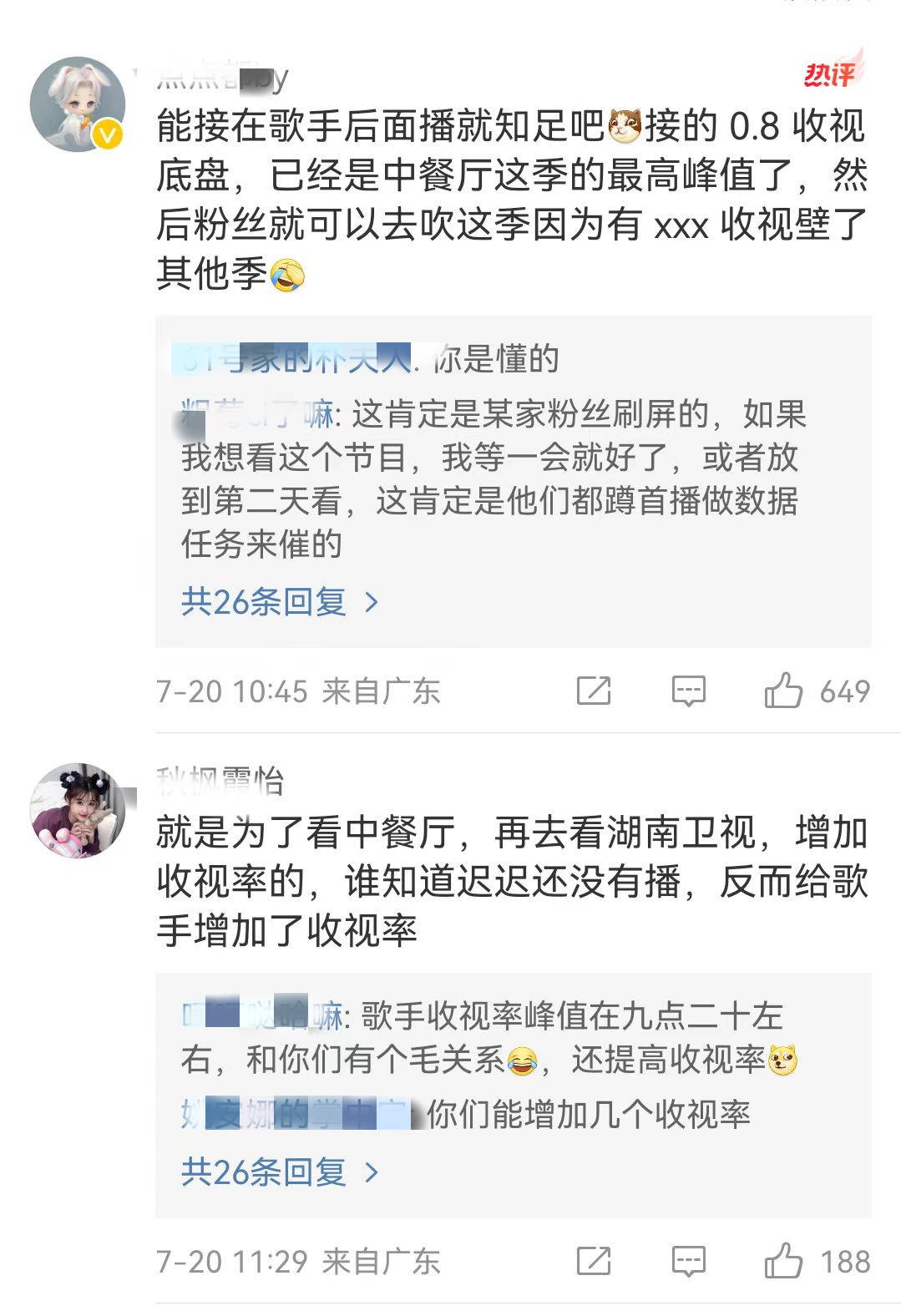Open the username of the first commenter

pos(222,78)
